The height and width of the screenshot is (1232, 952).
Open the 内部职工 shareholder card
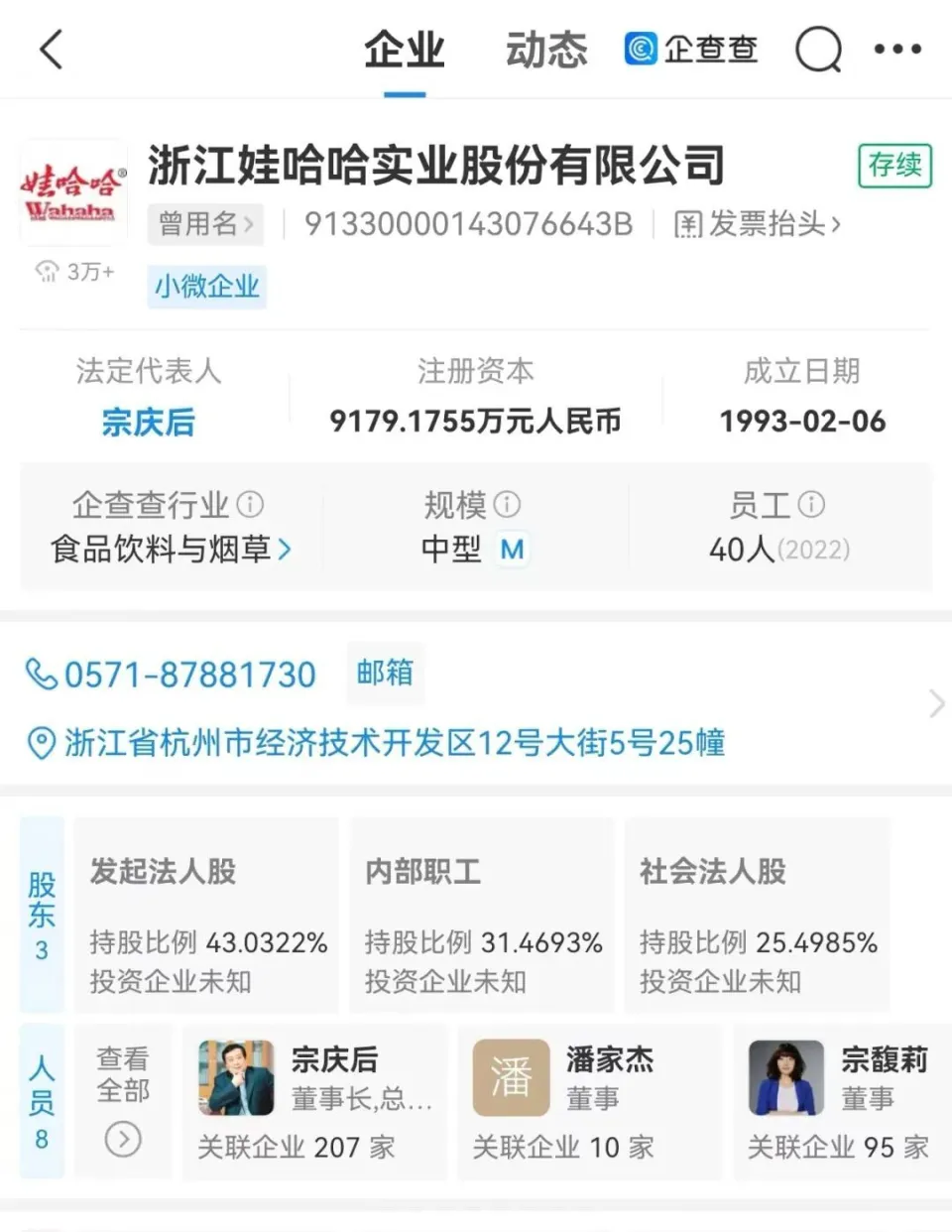tap(482, 914)
